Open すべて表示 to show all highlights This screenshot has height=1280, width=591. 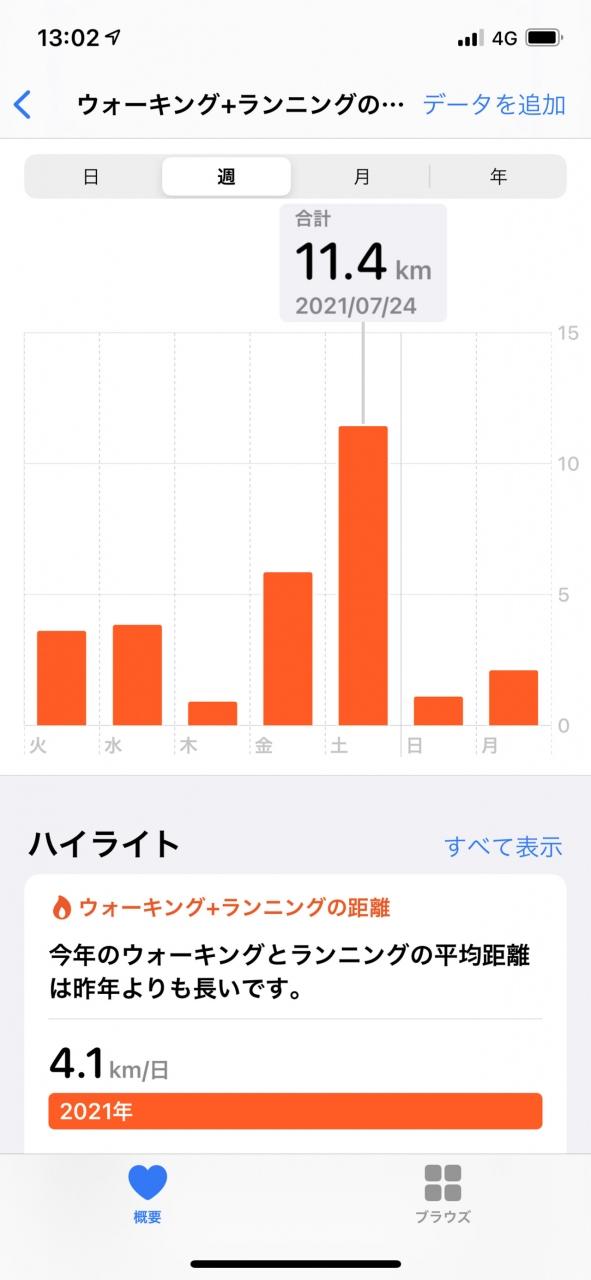pos(503,847)
